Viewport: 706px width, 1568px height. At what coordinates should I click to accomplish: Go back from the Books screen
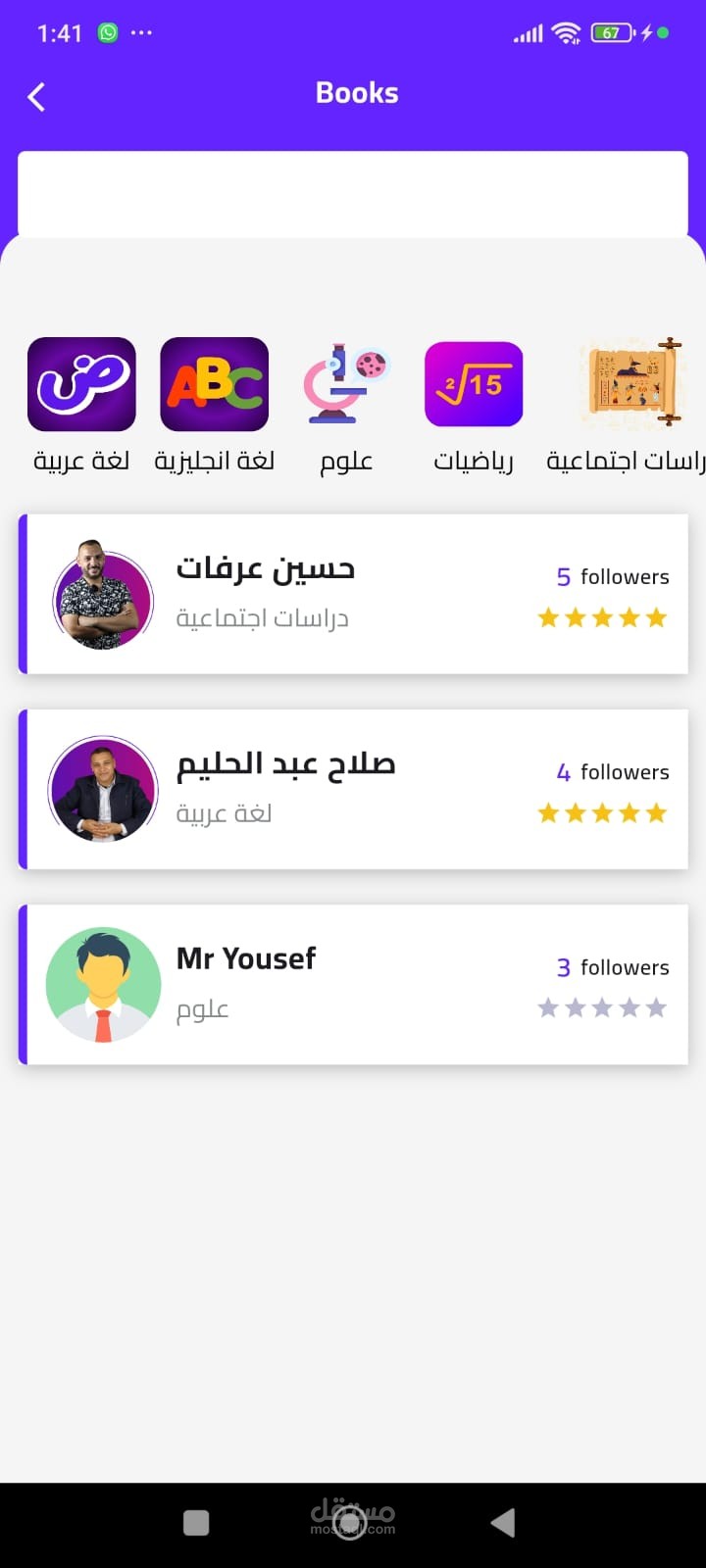click(x=37, y=96)
